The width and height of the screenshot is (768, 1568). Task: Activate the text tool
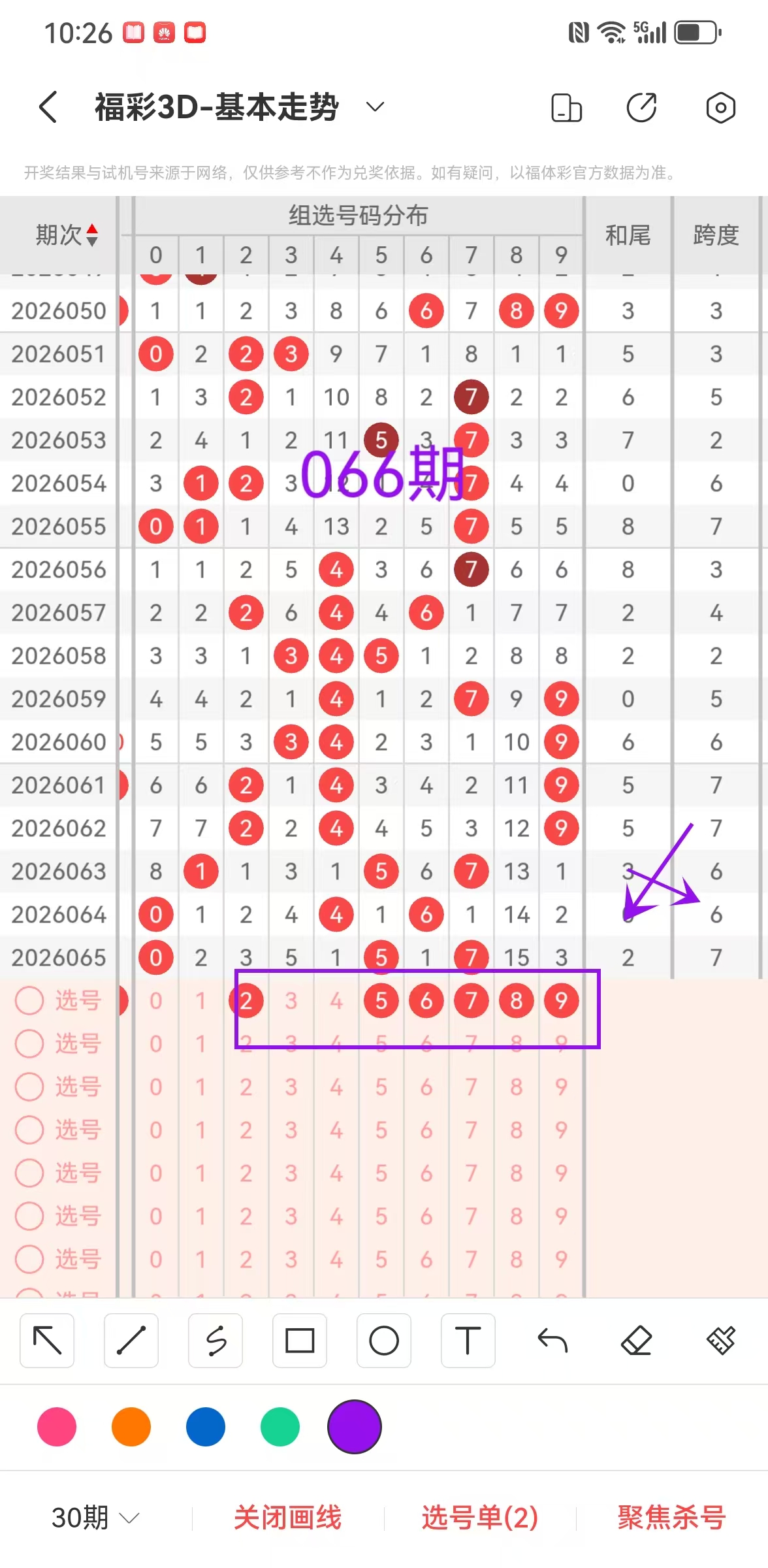coord(468,1341)
